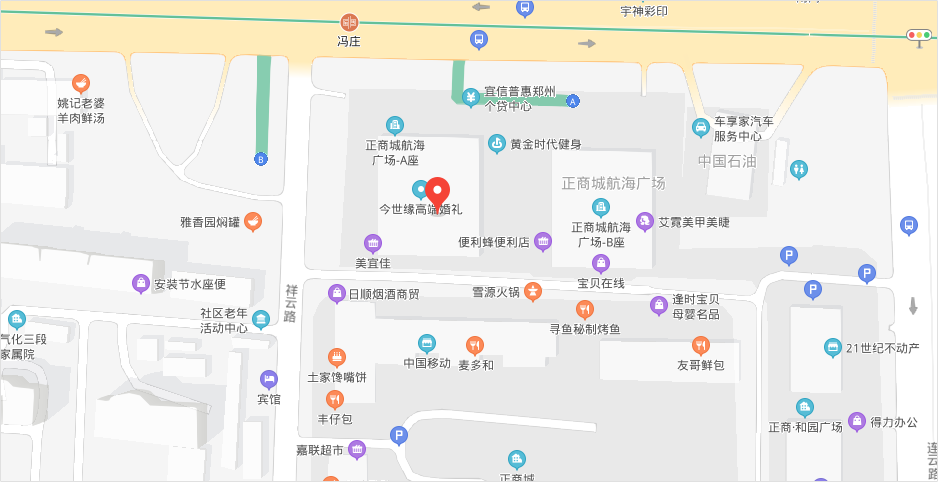The width and height of the screenshot is (938, 482).
Task: Select the 麦多和 restaurant marker
Action: [475, 345]
